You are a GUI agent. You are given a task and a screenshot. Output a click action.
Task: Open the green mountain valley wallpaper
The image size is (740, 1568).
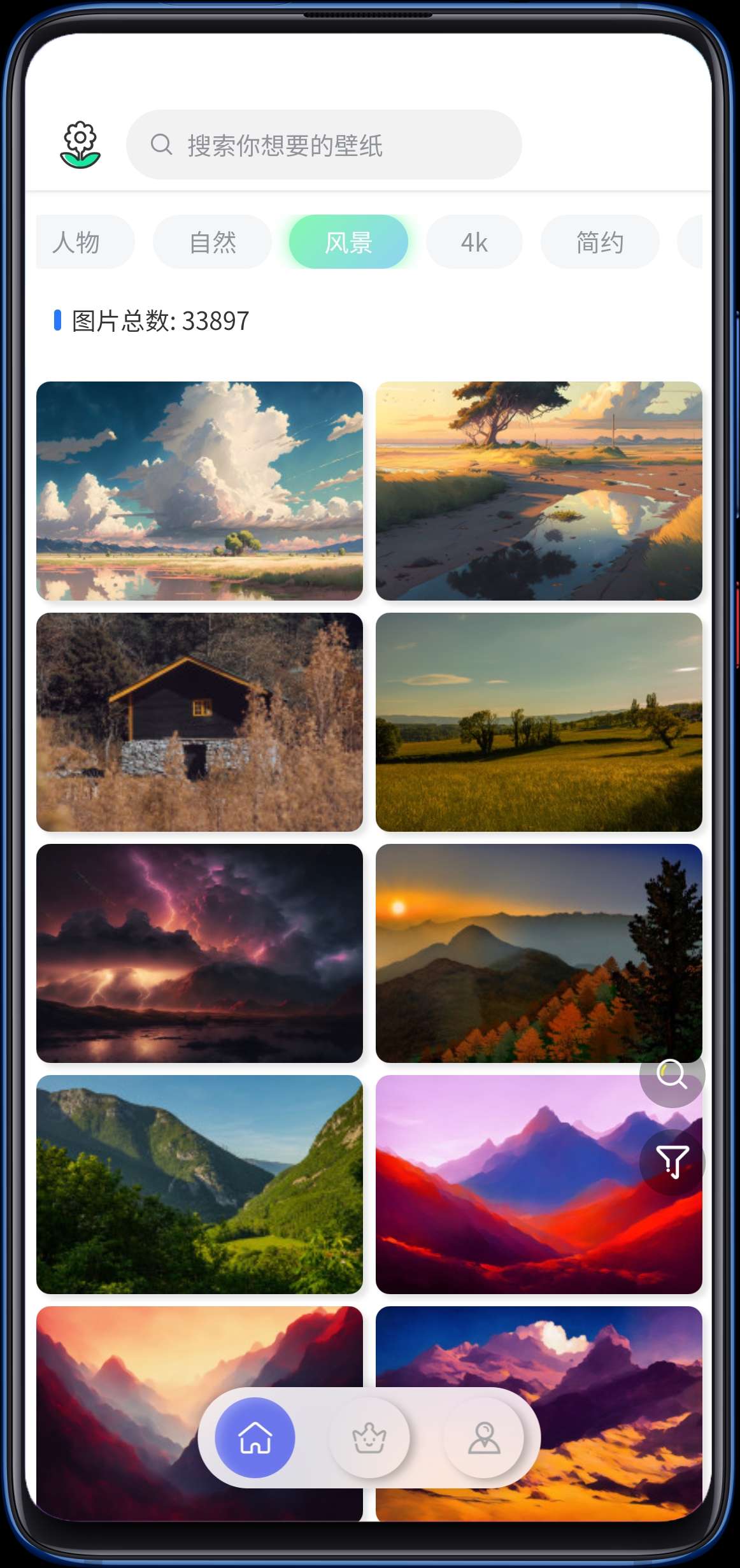point(199,1184)
